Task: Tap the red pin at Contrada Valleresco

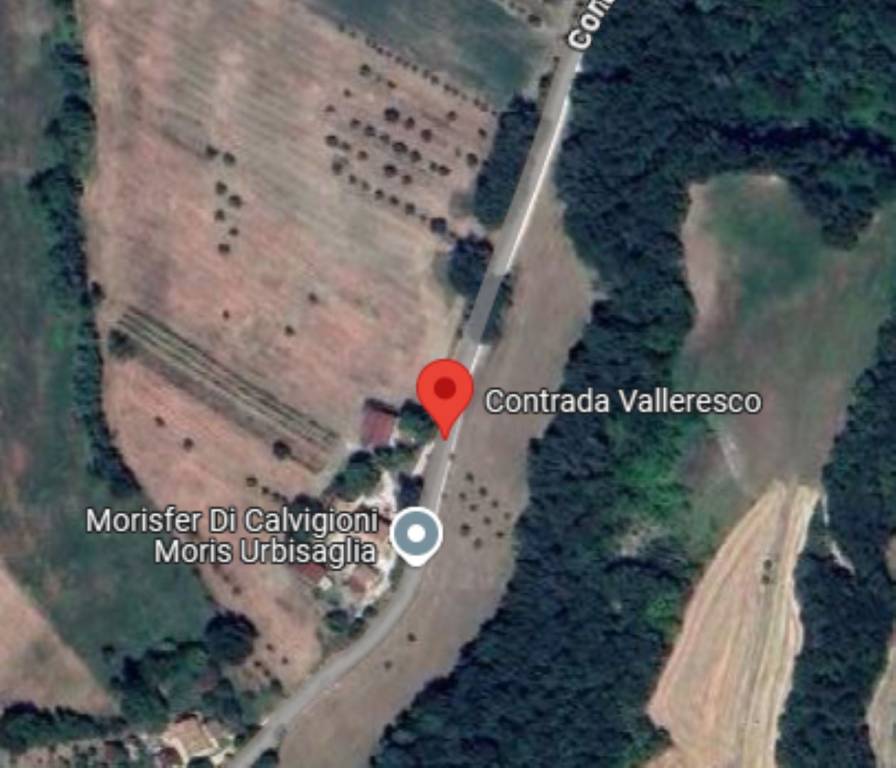Action: pyautogui.click(x=444, y=391)
